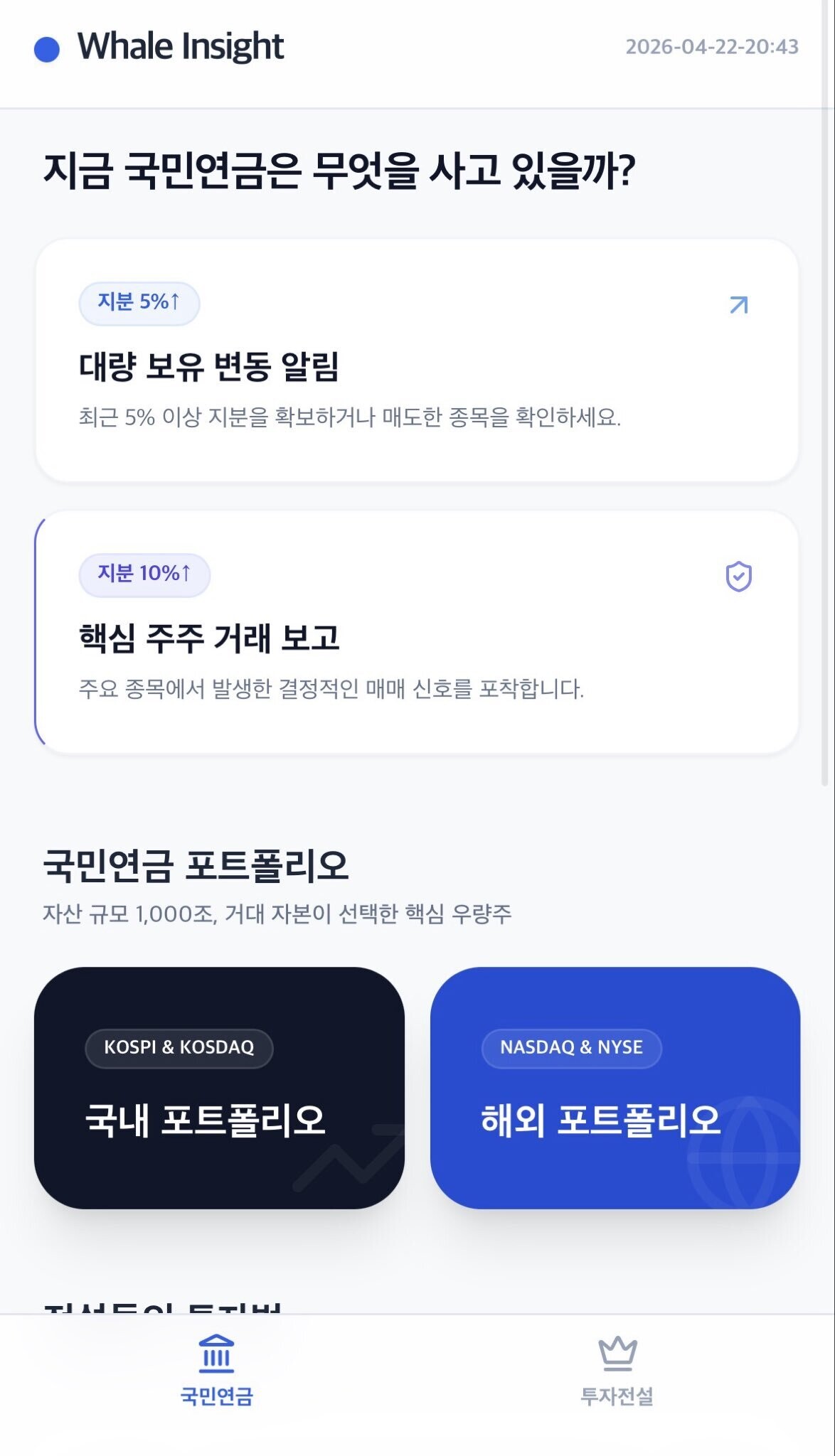The height and width of the screenshot is (1456, 835).
Task: Open the 해외 포트폴리오 card
Action: pos(615,1088)
